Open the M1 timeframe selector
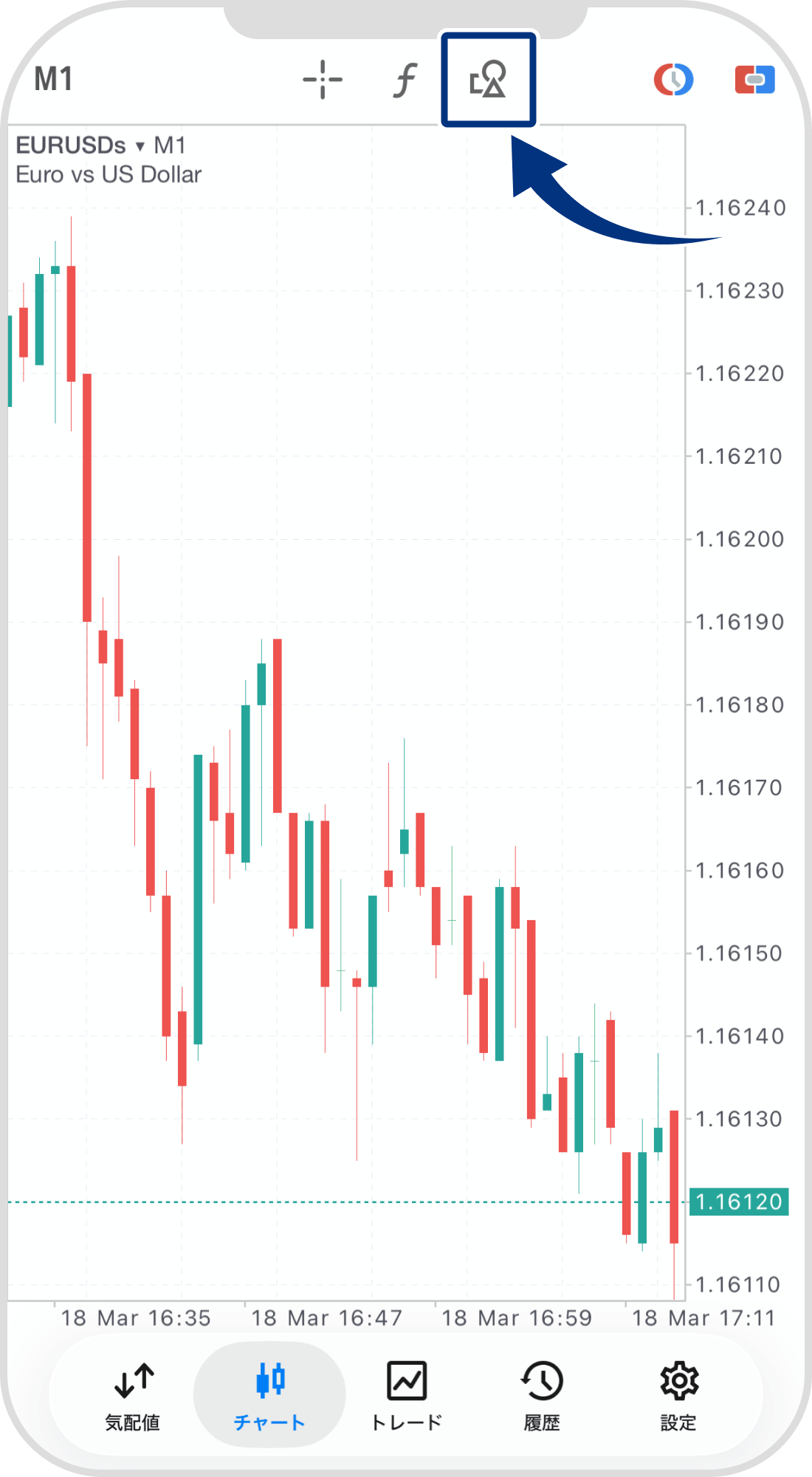This screenshot has width=812, height=1477. [53, 79]
